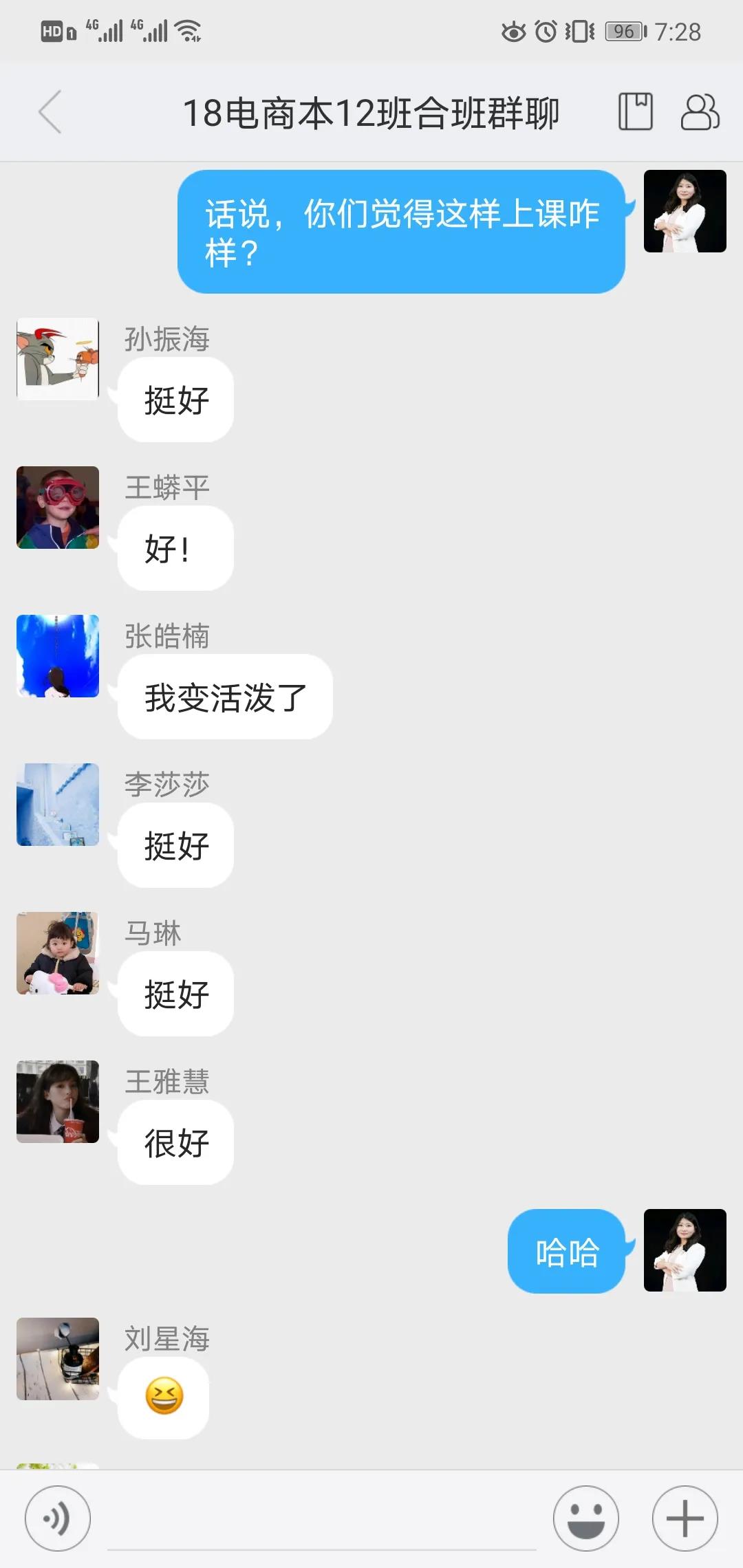Open 王雅慧's profile avatar
Image resolution: width=743 pixels, height=1568 pixels.
pyautogui.click(x=58, y=1102)
